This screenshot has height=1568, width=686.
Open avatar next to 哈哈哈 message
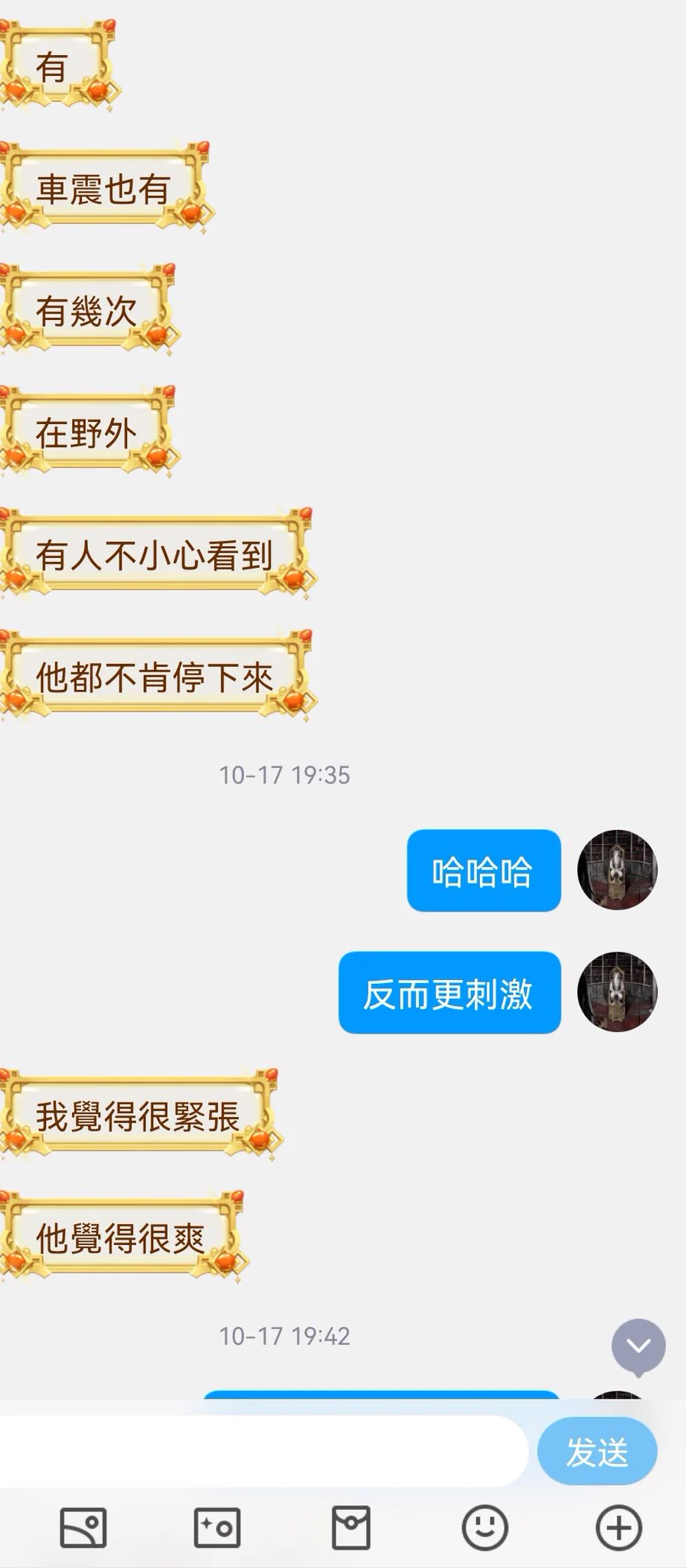click(617, 870)
